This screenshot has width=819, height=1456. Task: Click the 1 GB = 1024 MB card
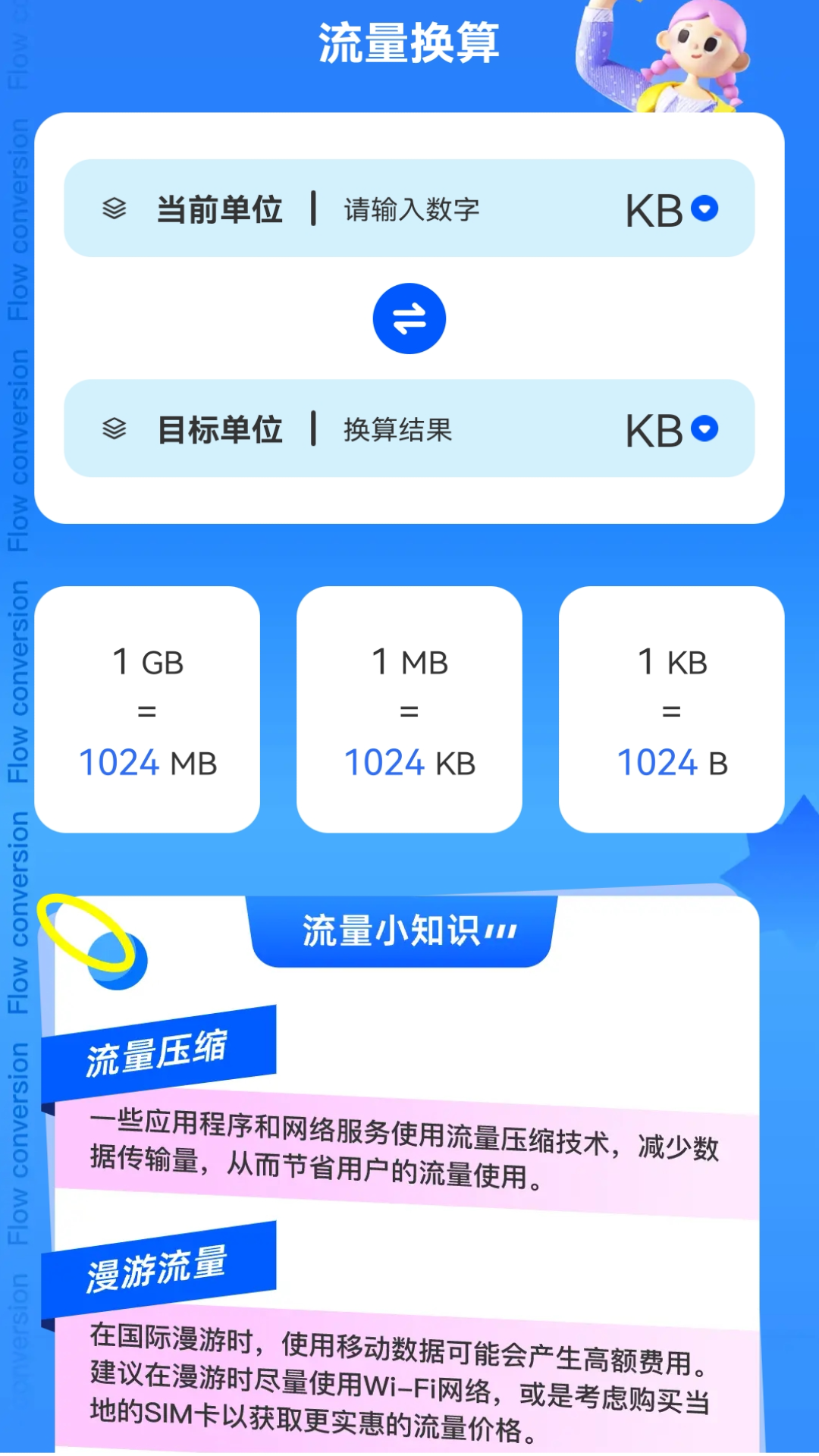(x=148, y=709)
